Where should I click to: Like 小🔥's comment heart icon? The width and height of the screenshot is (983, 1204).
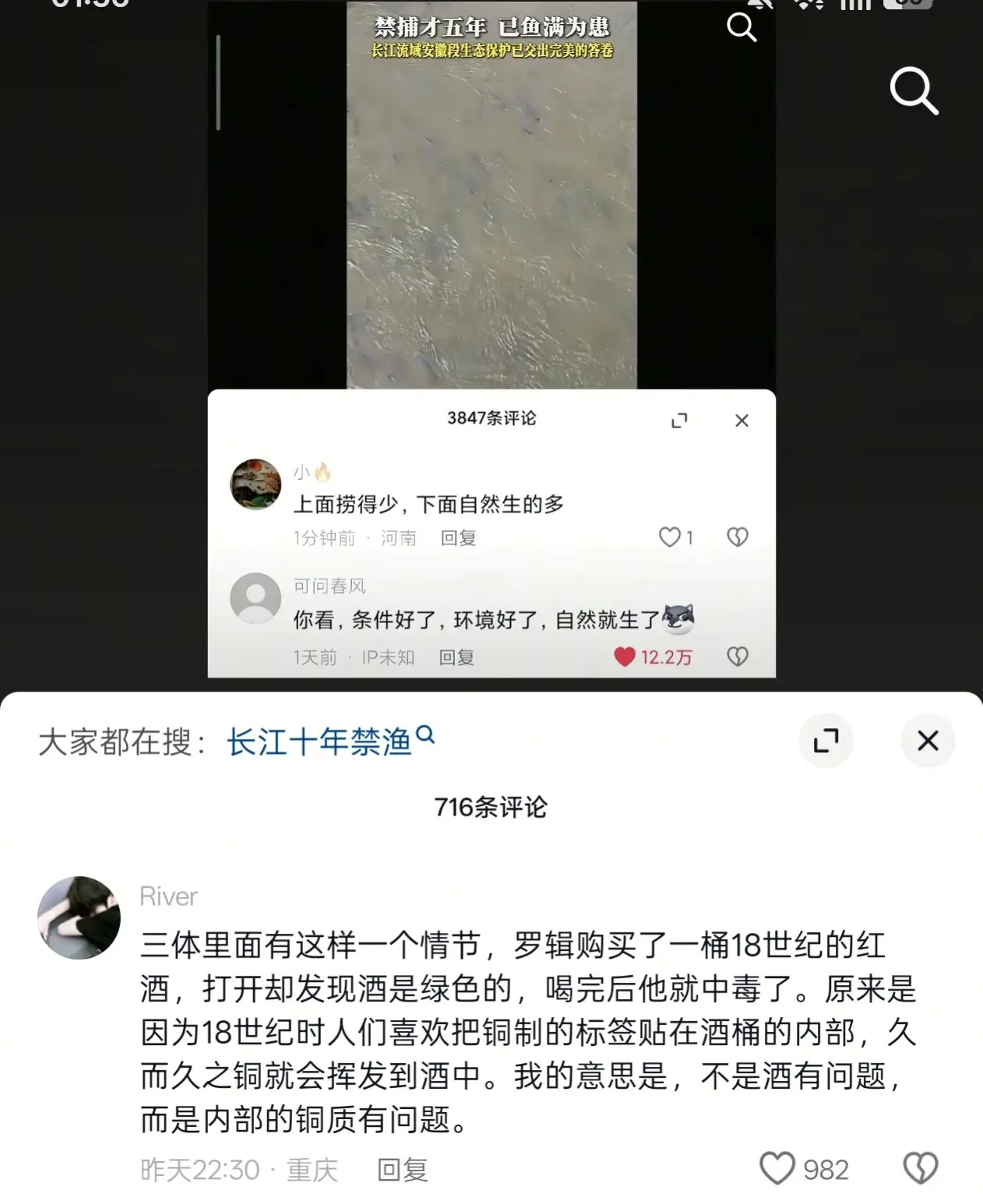click(x=668, y=537)
